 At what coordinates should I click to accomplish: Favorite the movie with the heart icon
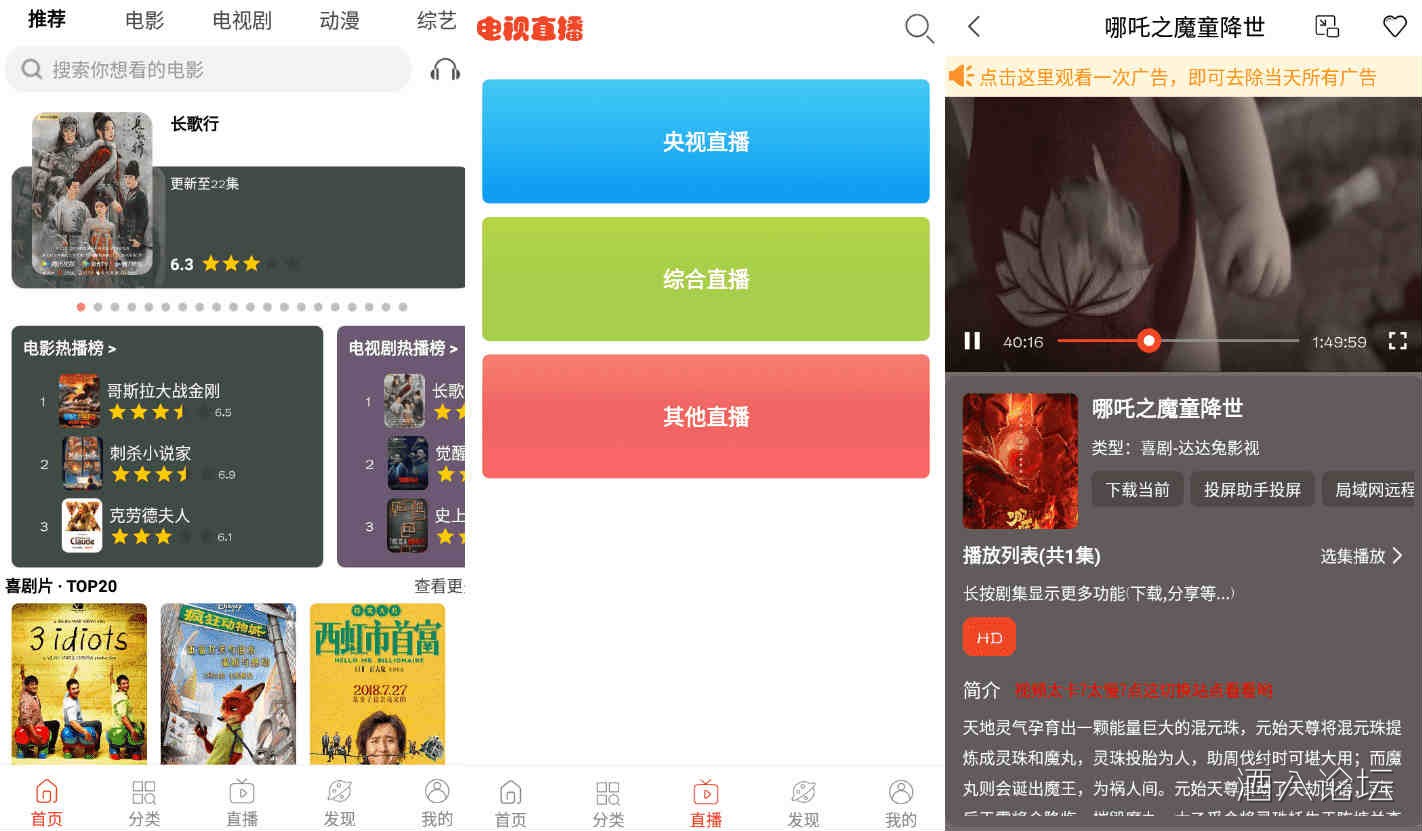(x=1394, y=27)
